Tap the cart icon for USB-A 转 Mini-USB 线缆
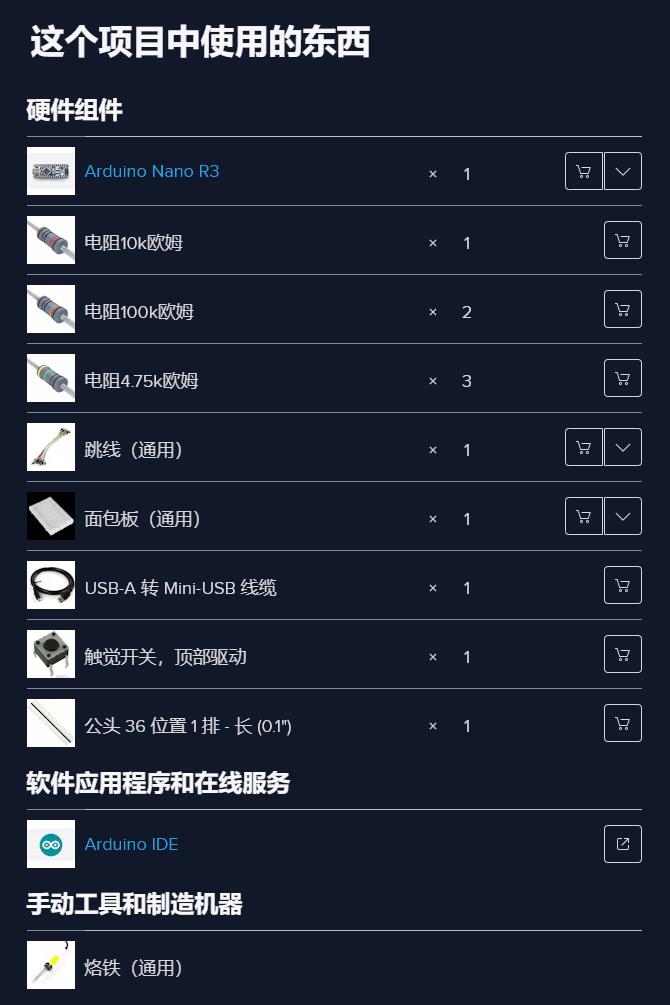Image resolution: width=670 pixels, height=1005 pixels. tap(623, 585)
